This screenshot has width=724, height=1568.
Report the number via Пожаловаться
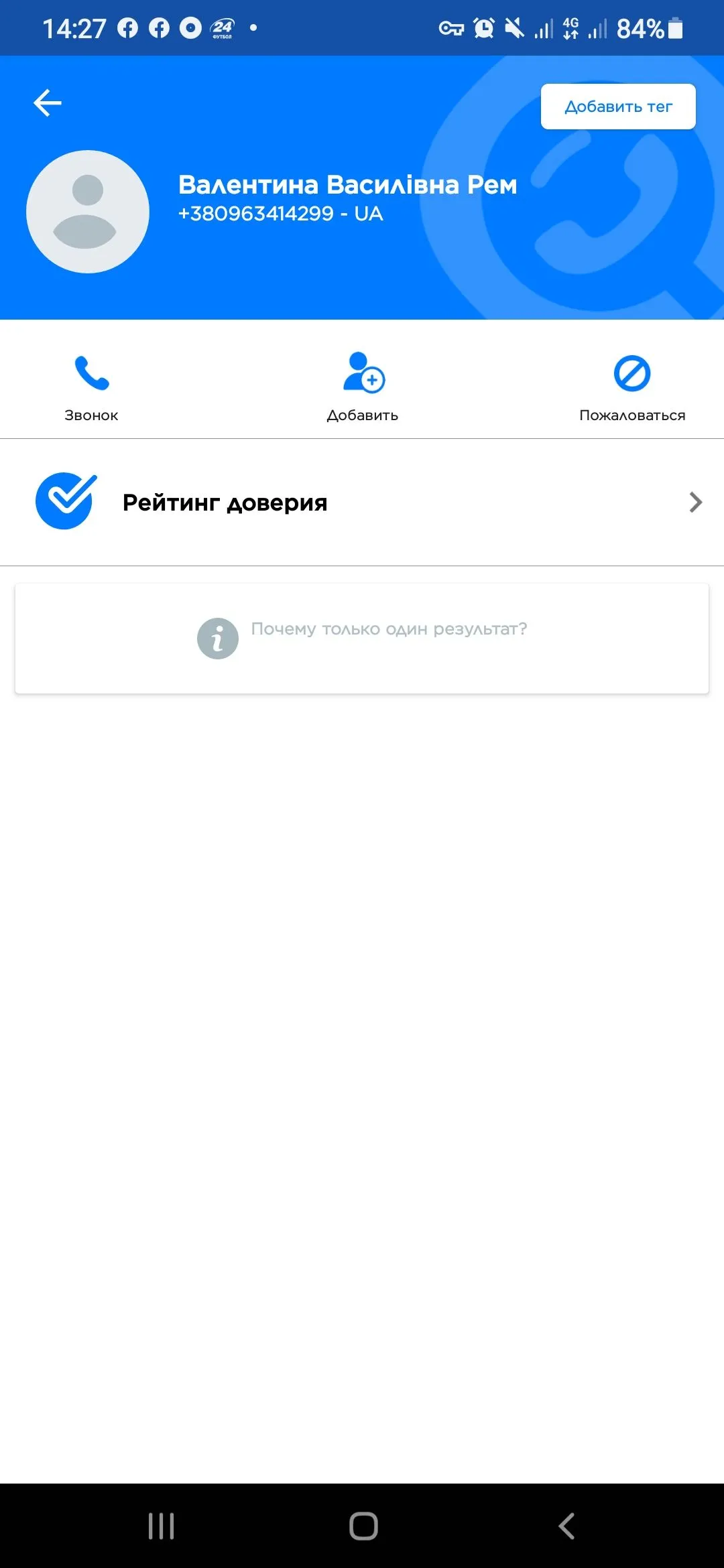tap(631, 387)
